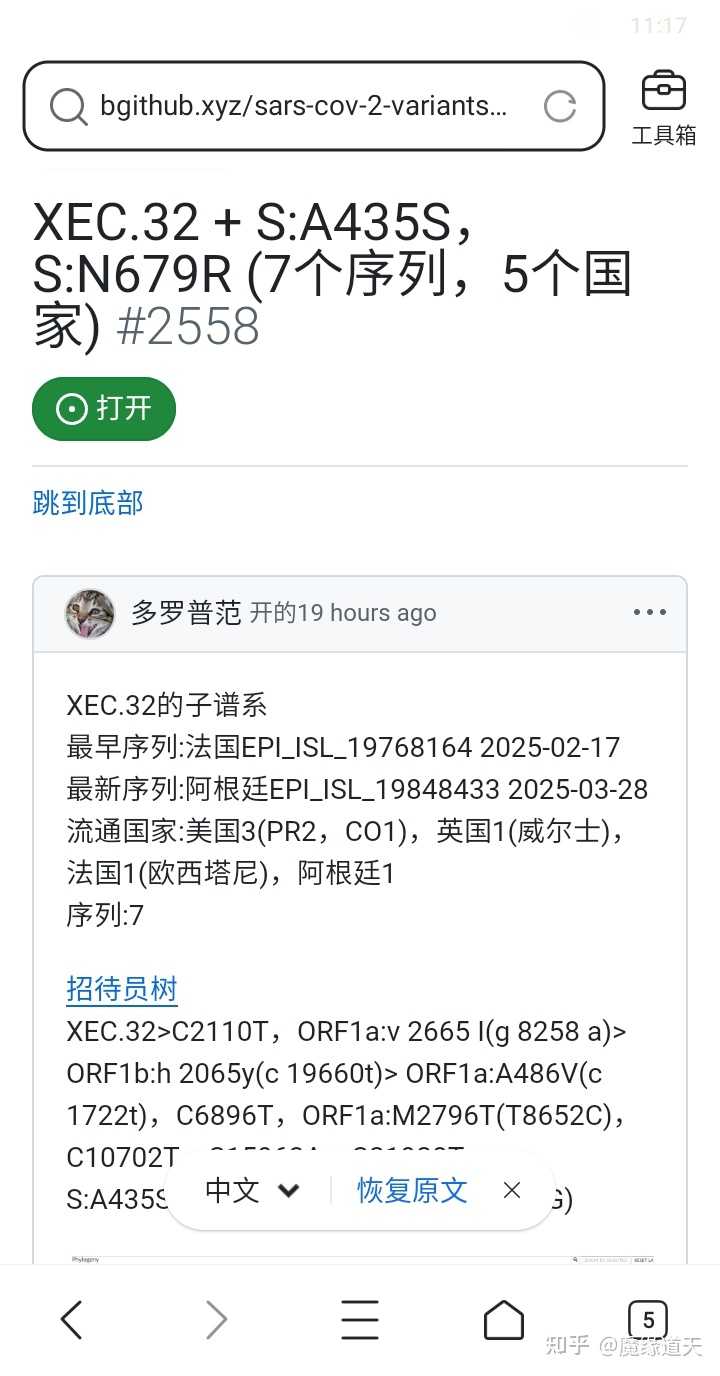Select 恢复原文 to restore the original text

coord(412,1190)
